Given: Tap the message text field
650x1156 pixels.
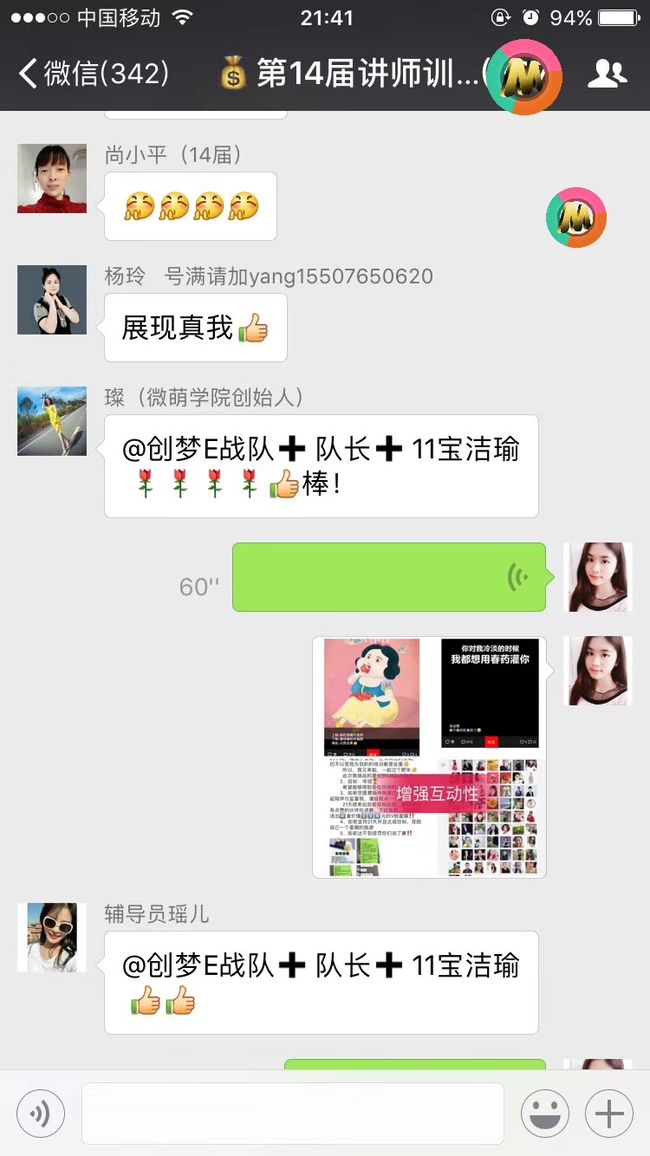Looking at the screenshot, I should pos(293,1113).
